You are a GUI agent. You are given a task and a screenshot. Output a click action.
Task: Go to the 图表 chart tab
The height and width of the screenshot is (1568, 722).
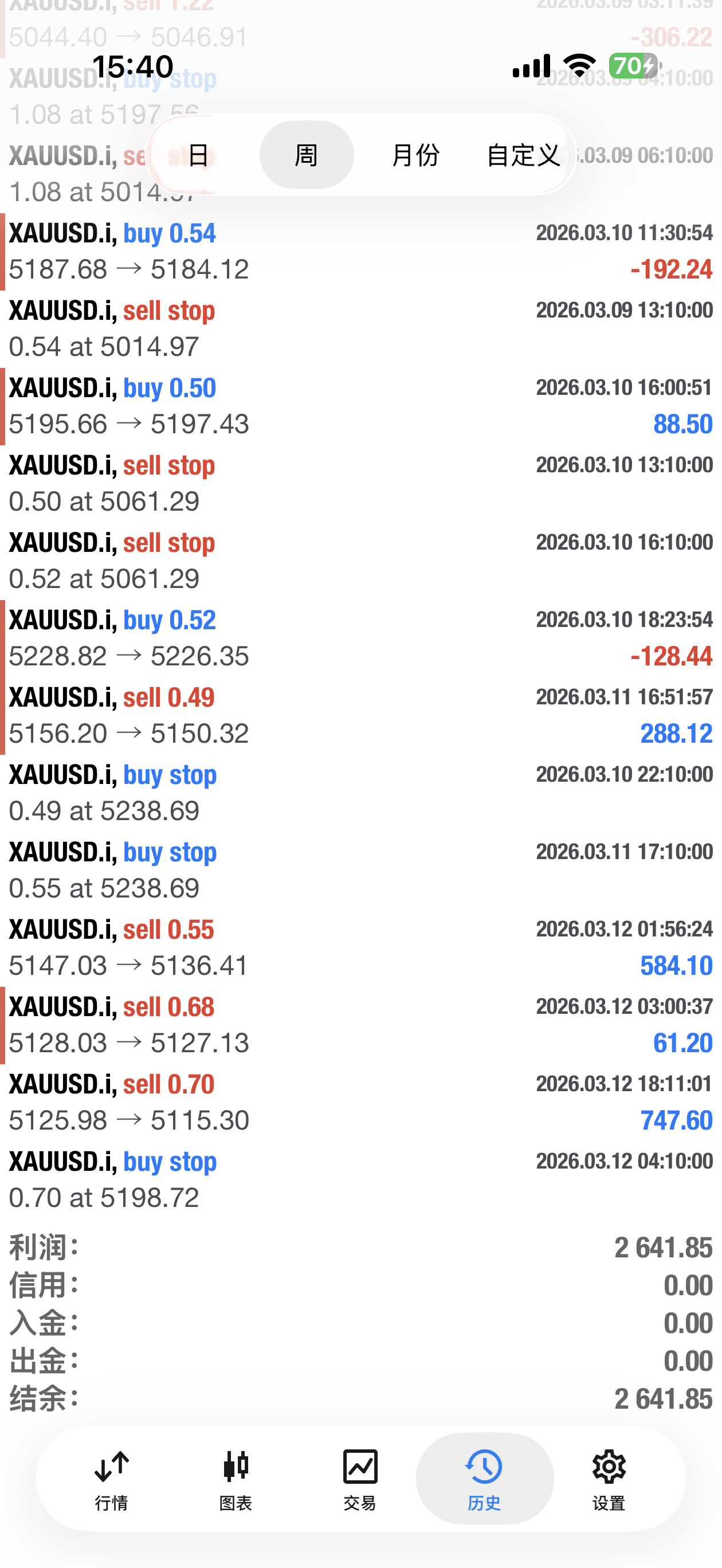pyautogui.click(x=236, y=1479)
